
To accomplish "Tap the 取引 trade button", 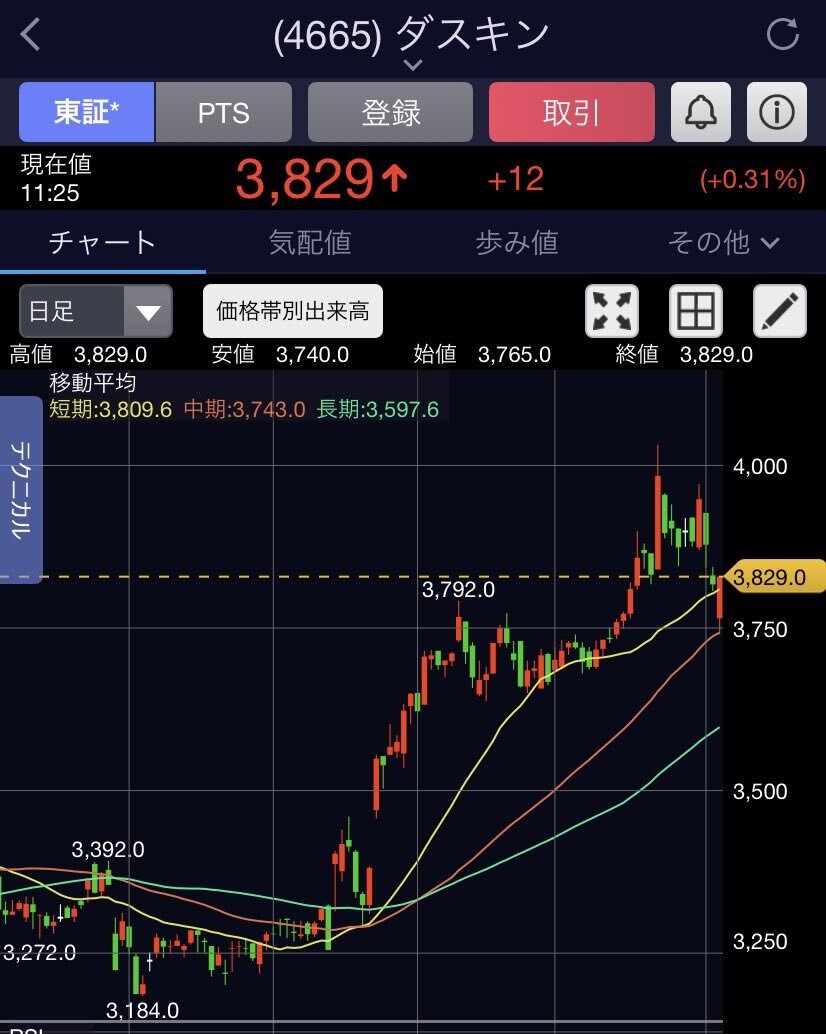I will (571, 112).
